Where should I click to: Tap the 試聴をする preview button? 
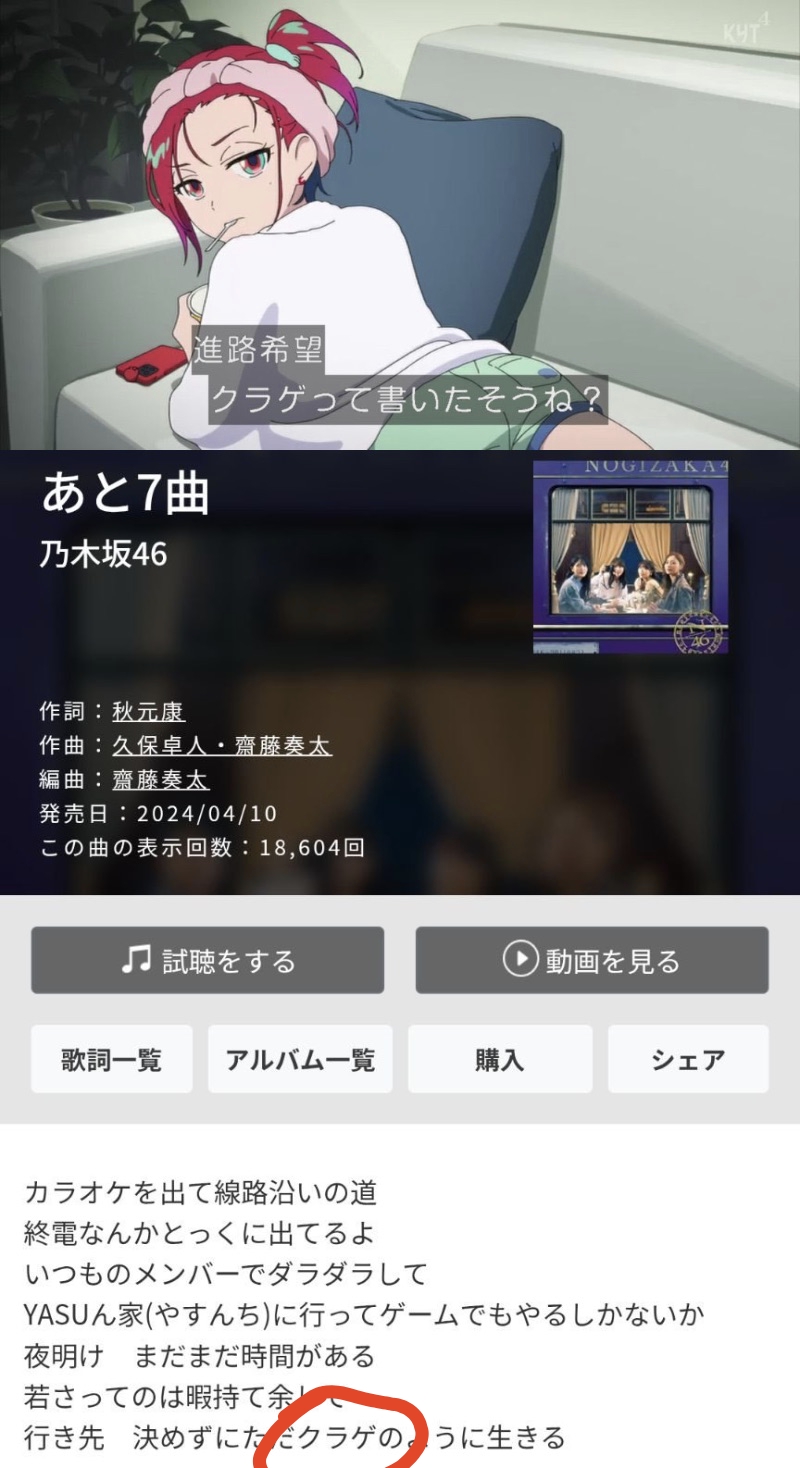[x=207, y=960]
